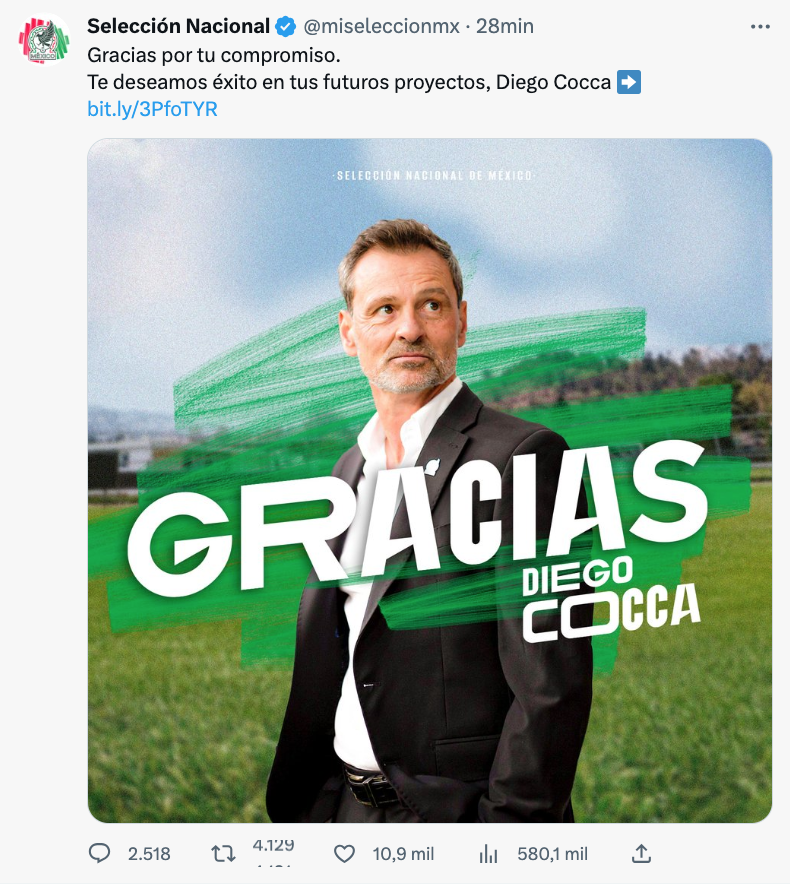The width and height of the screenshot is (790, 884).
Task: Like the Selección Nacional tweet
Action: (345, 853)
